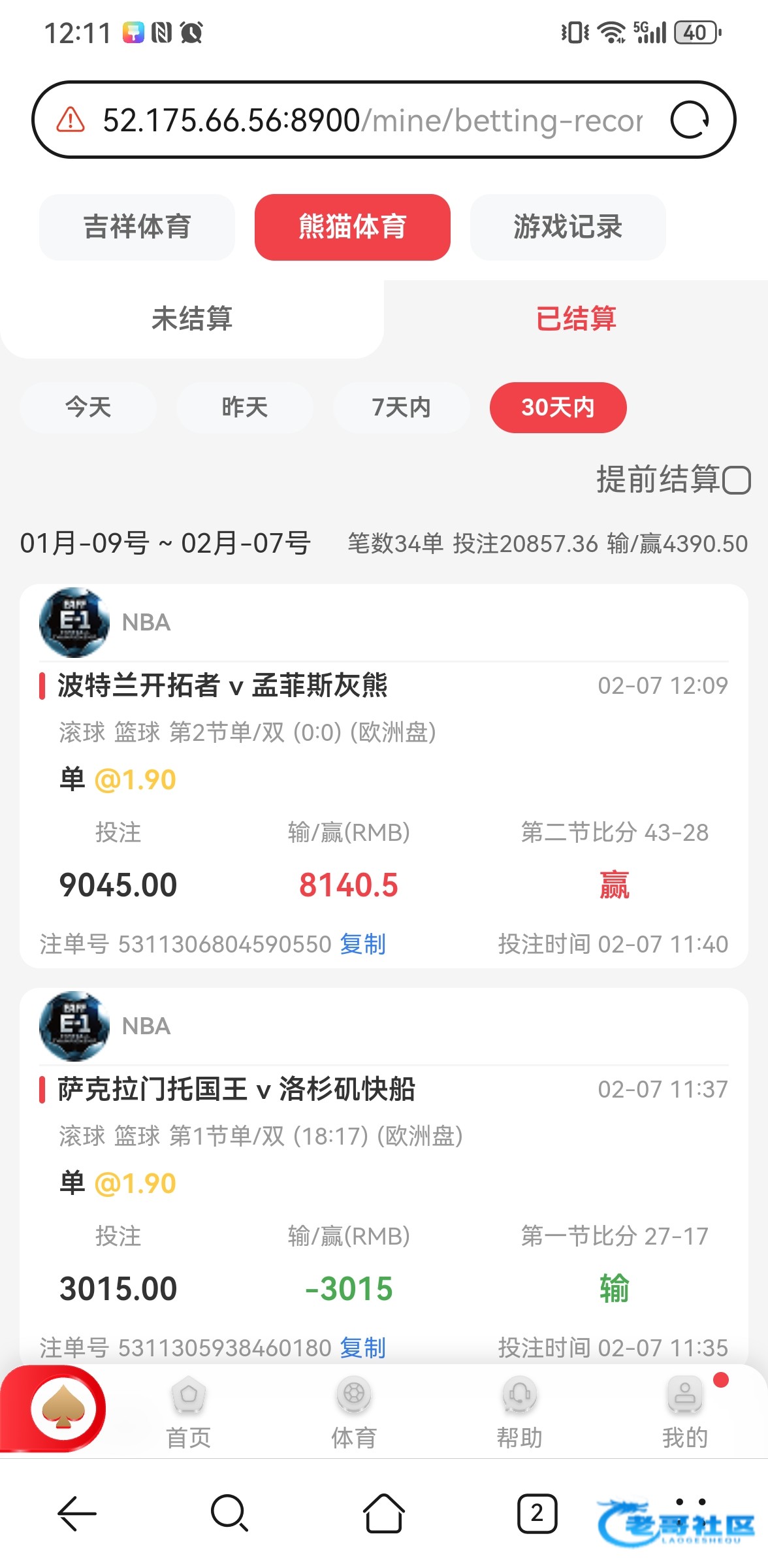Reload the page in the address bar
The width and height of the screenshot is (768, 1568).
point(690,120)
